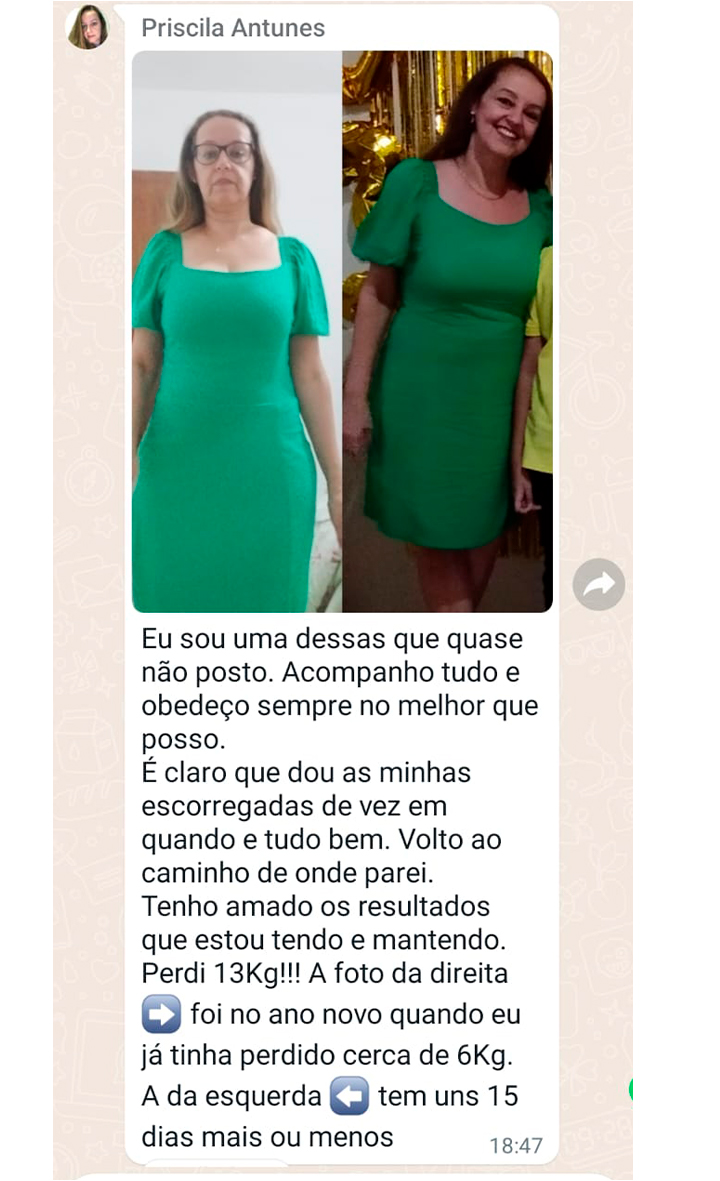Tap the sender name Priscila Antunes
Screen dimensions: 720x1181
(233, 28)
